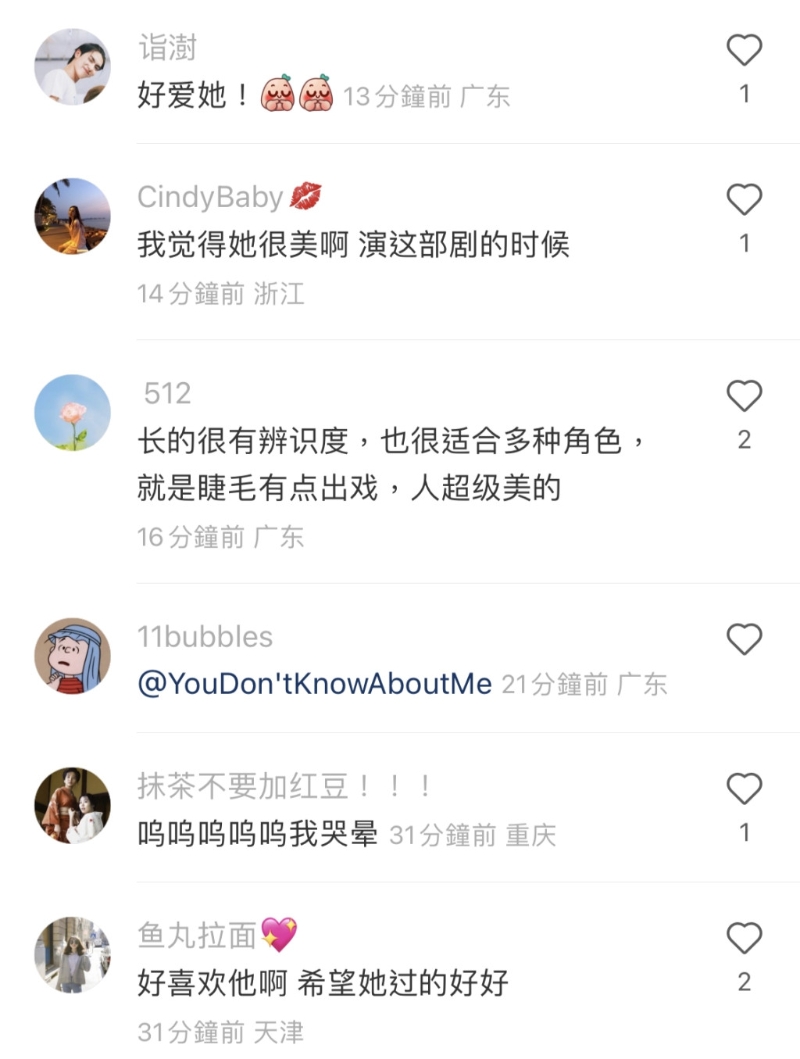View the profile of user 512
Screen dimensions: 800x1059
click(73, 413)
